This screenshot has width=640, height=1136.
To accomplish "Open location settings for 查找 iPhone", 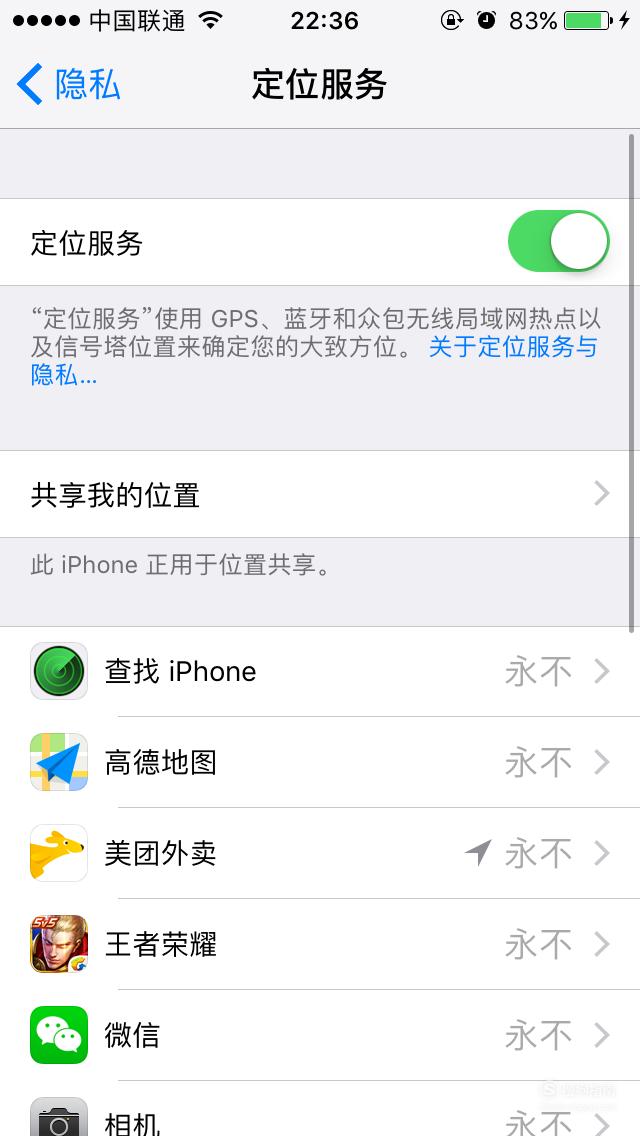I will pos(320,672).
